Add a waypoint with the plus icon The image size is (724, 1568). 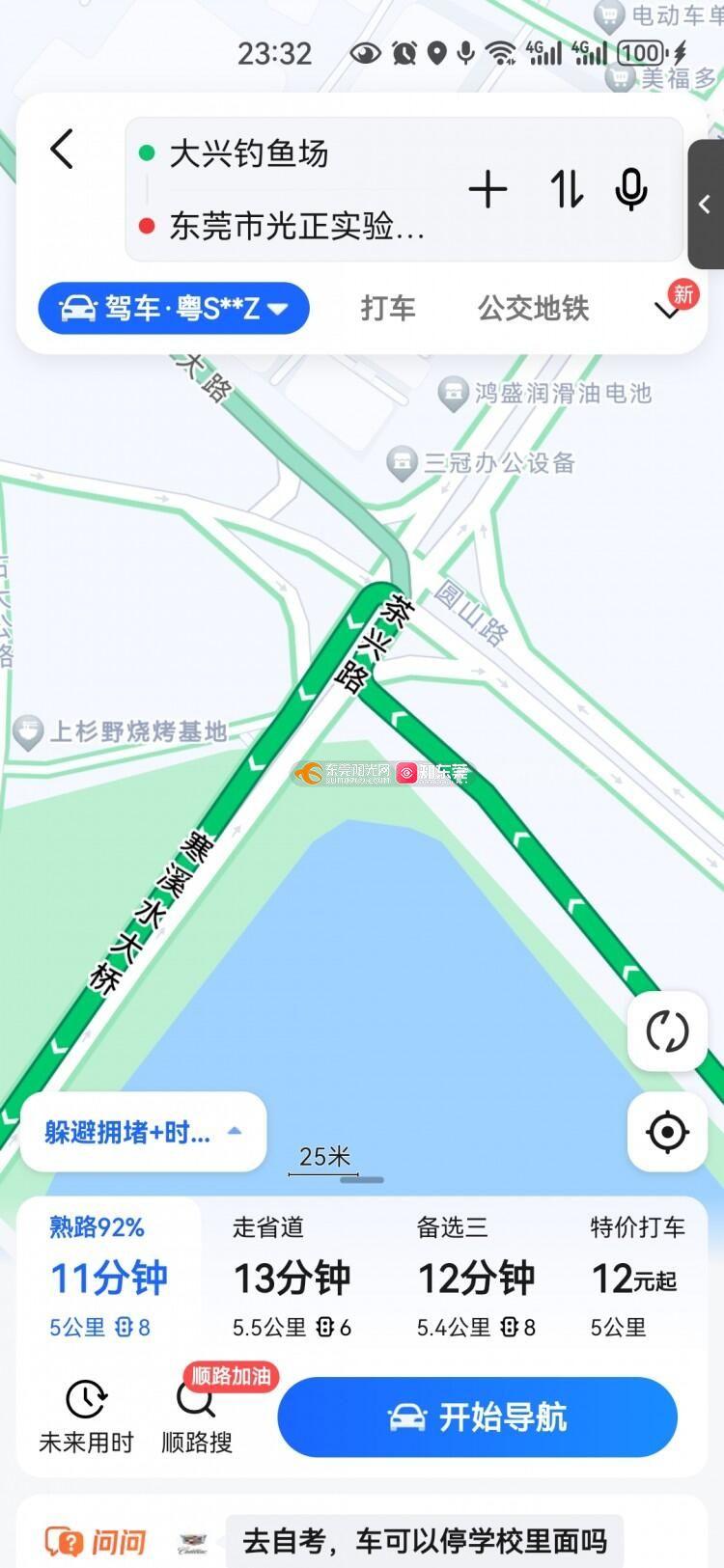[487, 189]
